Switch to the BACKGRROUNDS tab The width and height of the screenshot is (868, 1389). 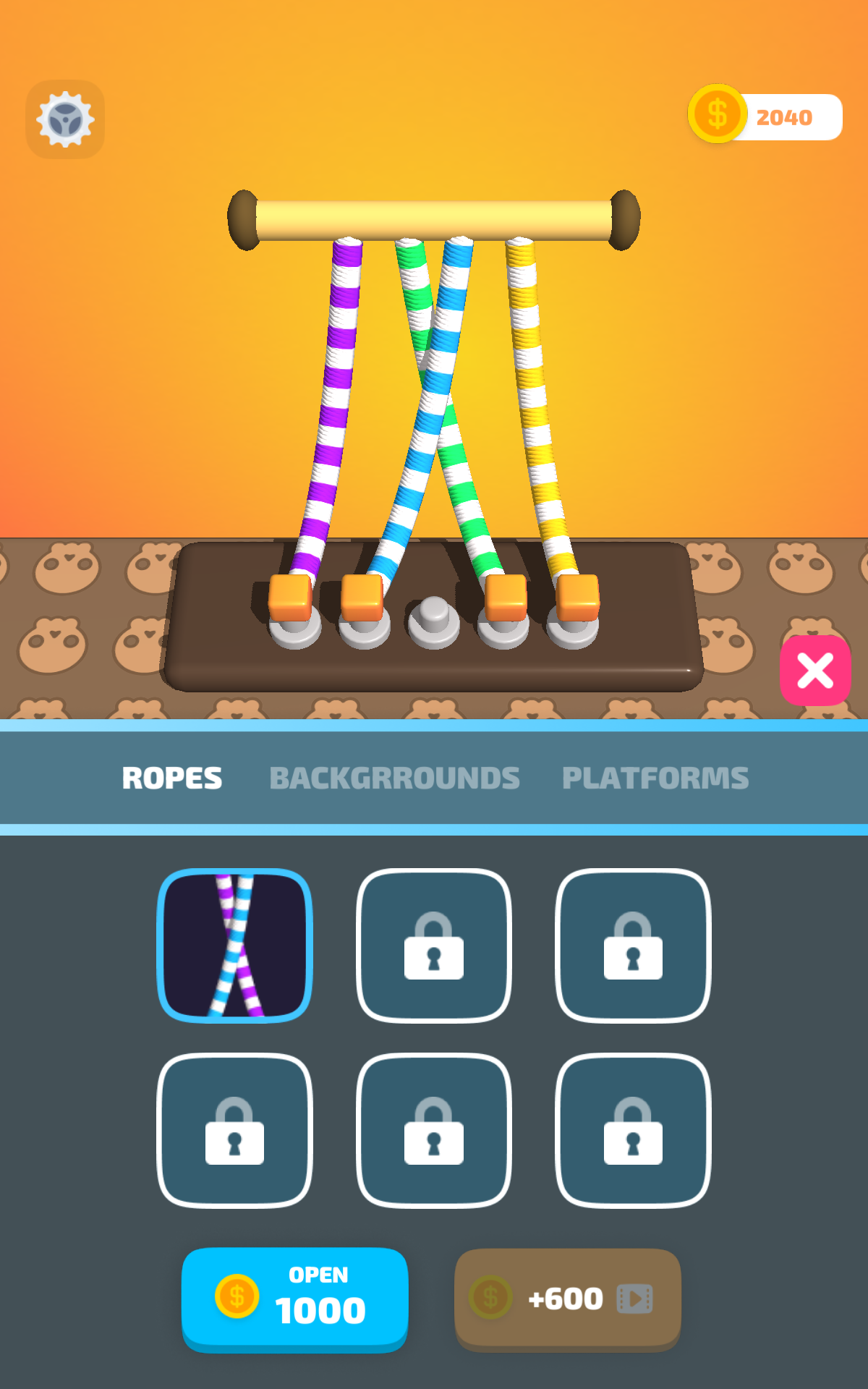click(394, 778)
